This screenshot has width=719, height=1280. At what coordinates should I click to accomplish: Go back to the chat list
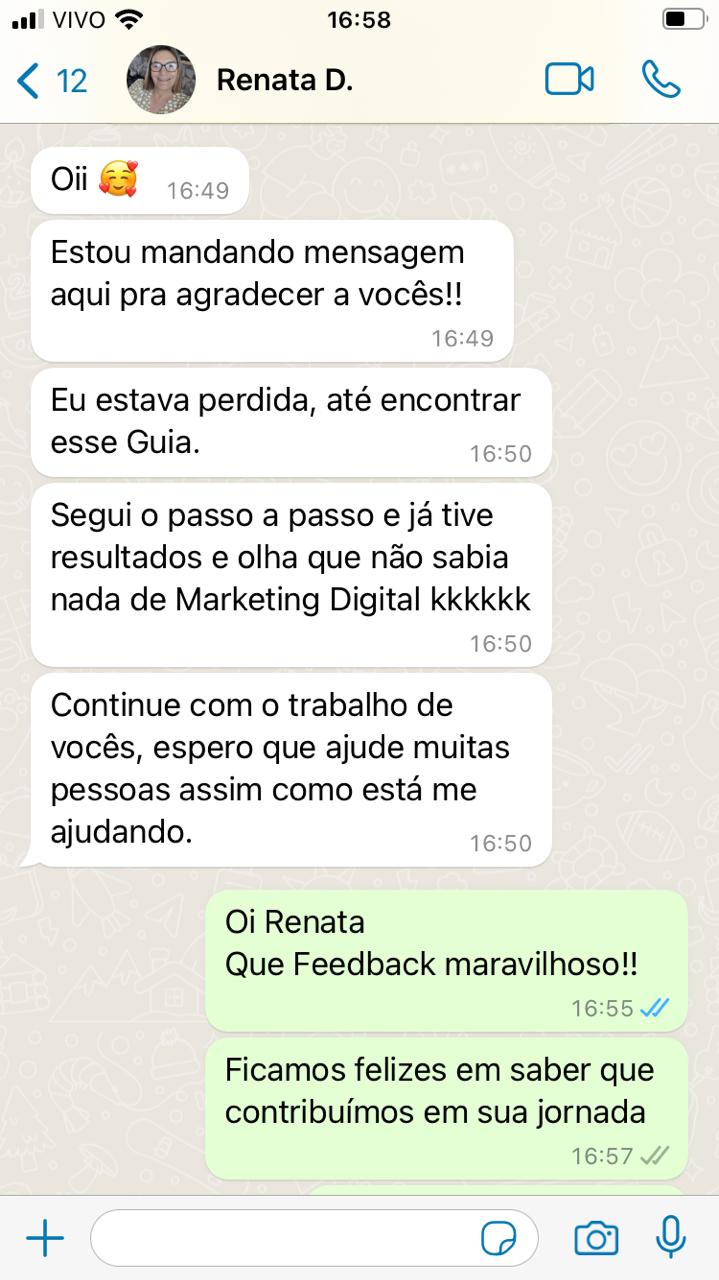(x=50, y=80)
